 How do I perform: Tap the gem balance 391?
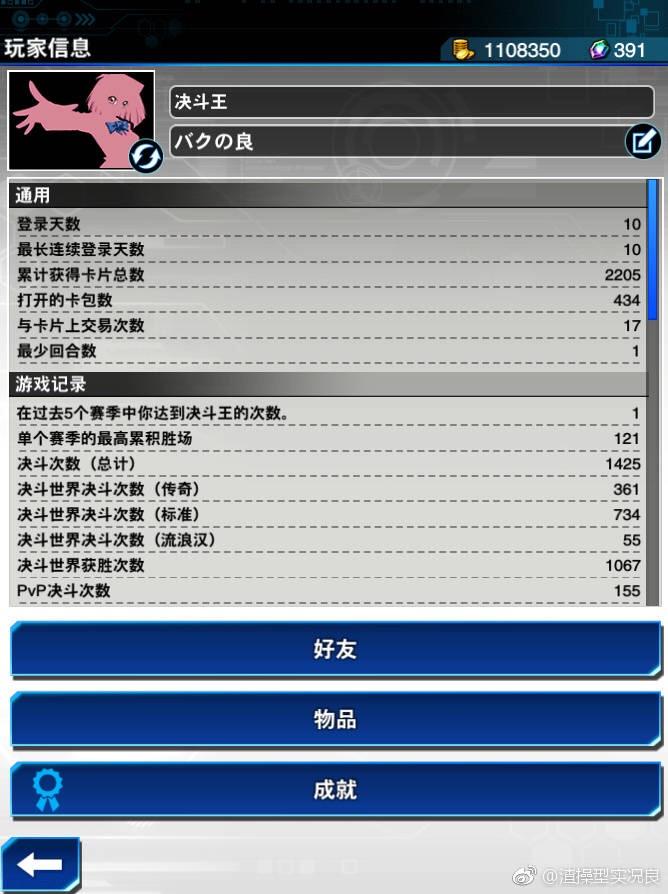617,50
